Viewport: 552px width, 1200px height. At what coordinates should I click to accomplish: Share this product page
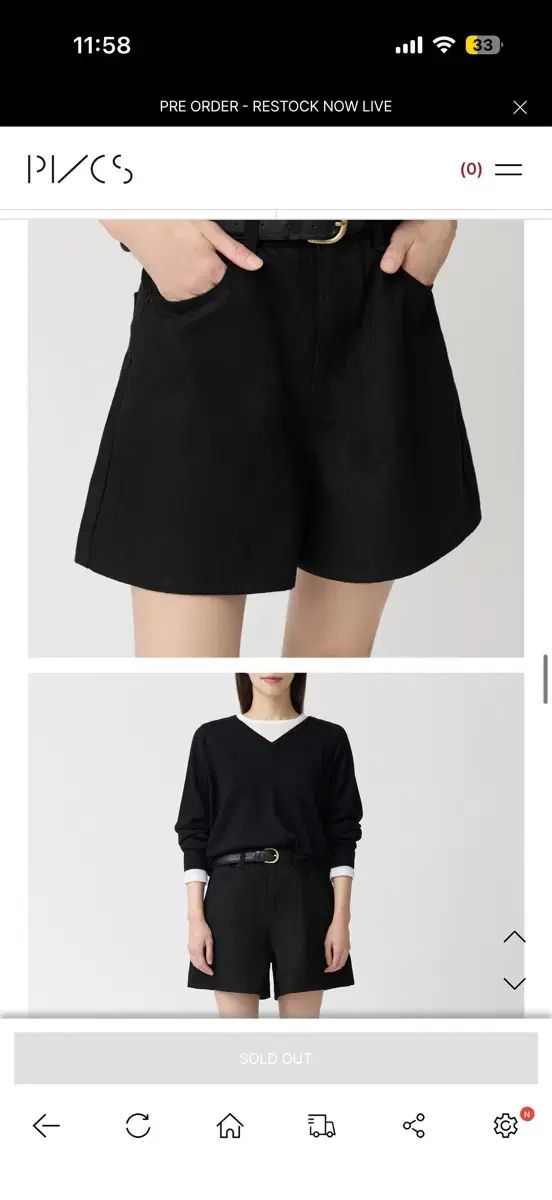[414, 1126]
